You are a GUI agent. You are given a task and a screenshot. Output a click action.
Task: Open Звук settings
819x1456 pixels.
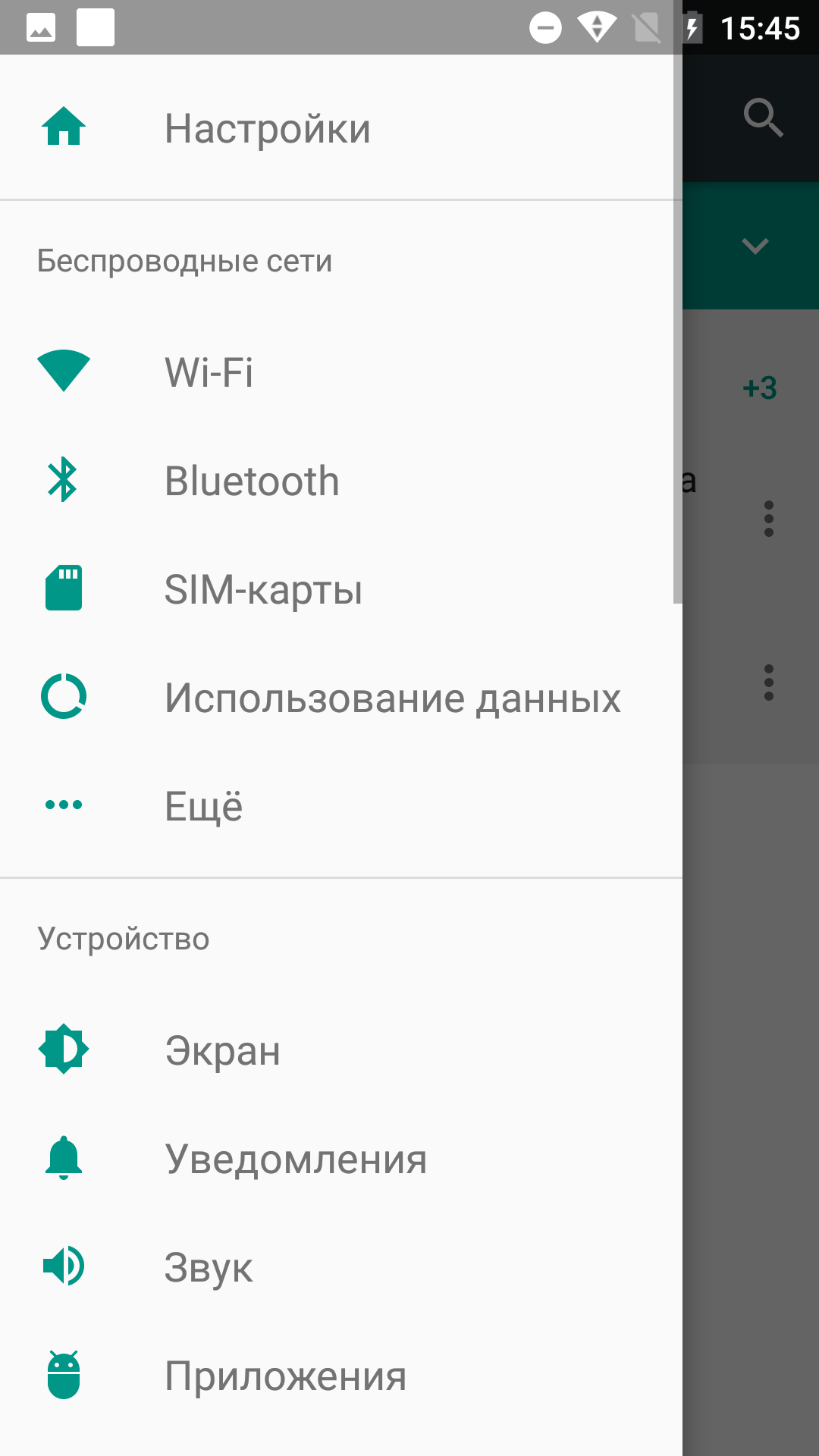click(209, 1267)
